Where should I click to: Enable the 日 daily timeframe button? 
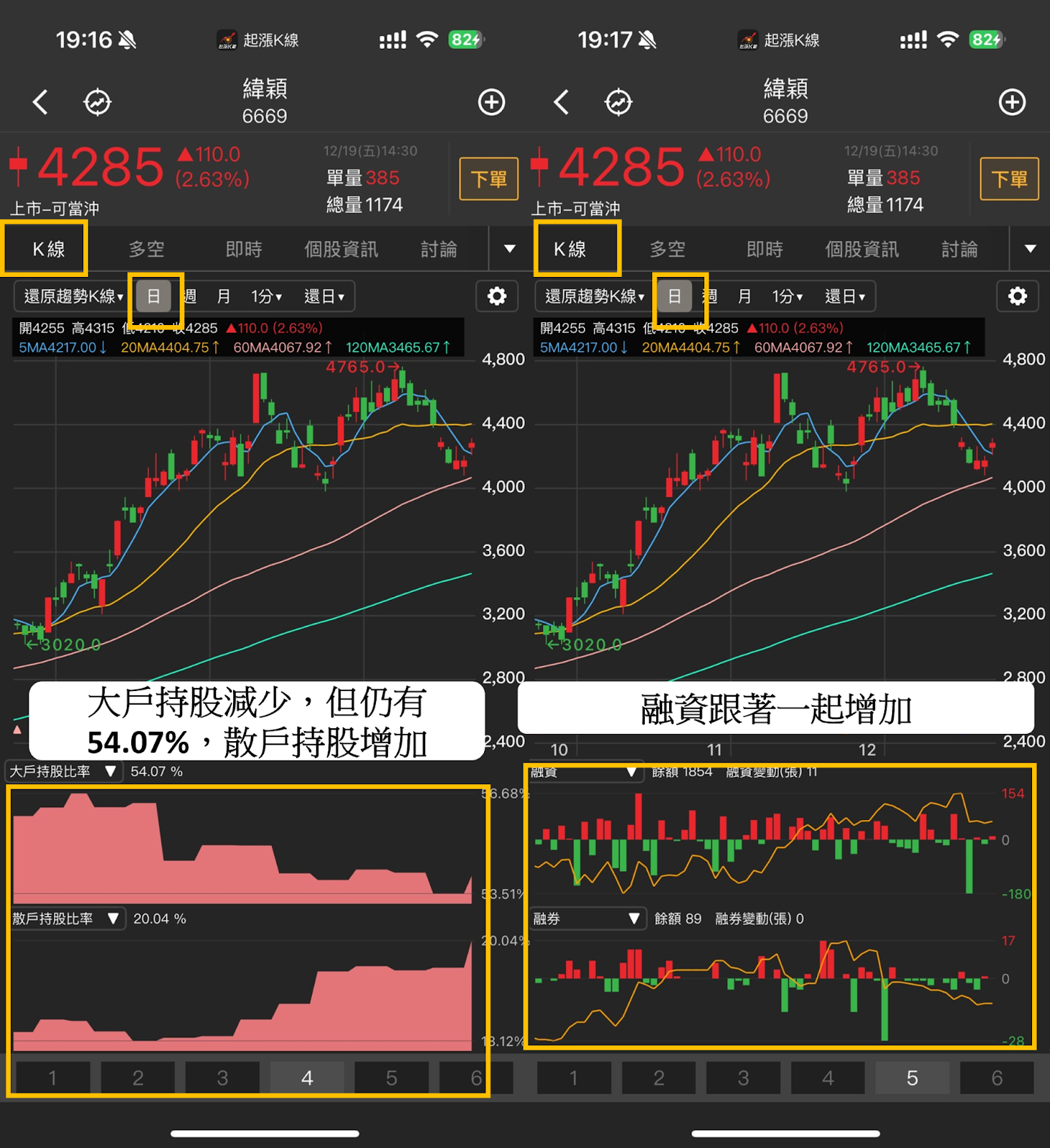[154, 296]
